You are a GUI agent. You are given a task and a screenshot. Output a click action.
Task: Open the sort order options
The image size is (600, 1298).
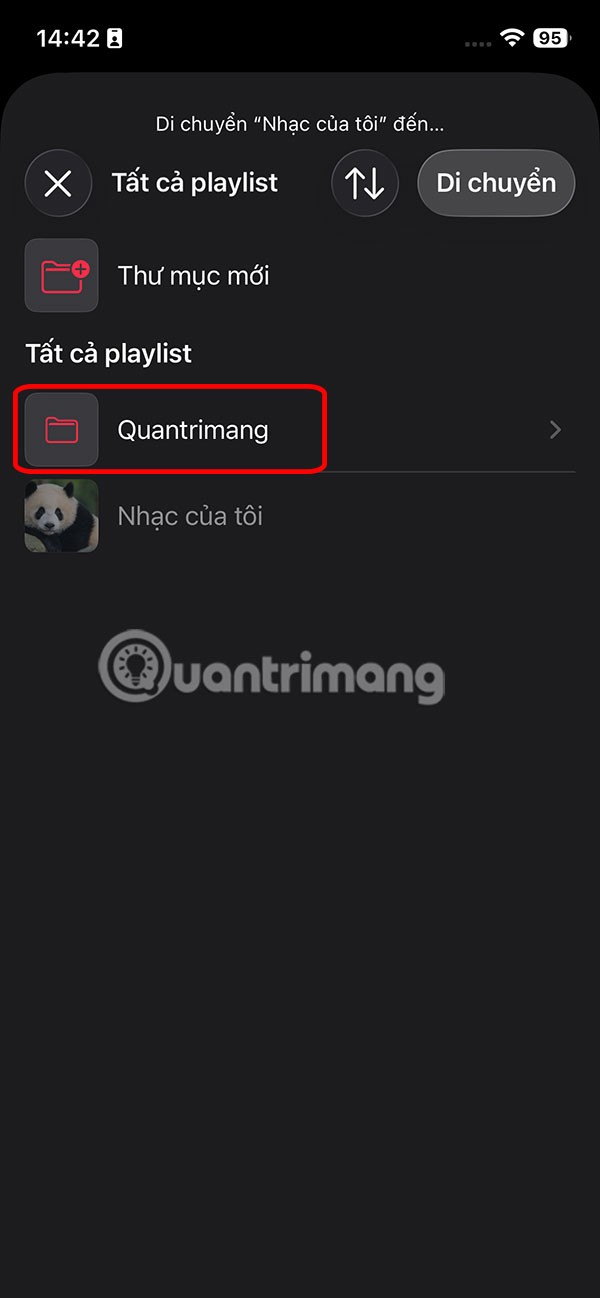[365, 184]
